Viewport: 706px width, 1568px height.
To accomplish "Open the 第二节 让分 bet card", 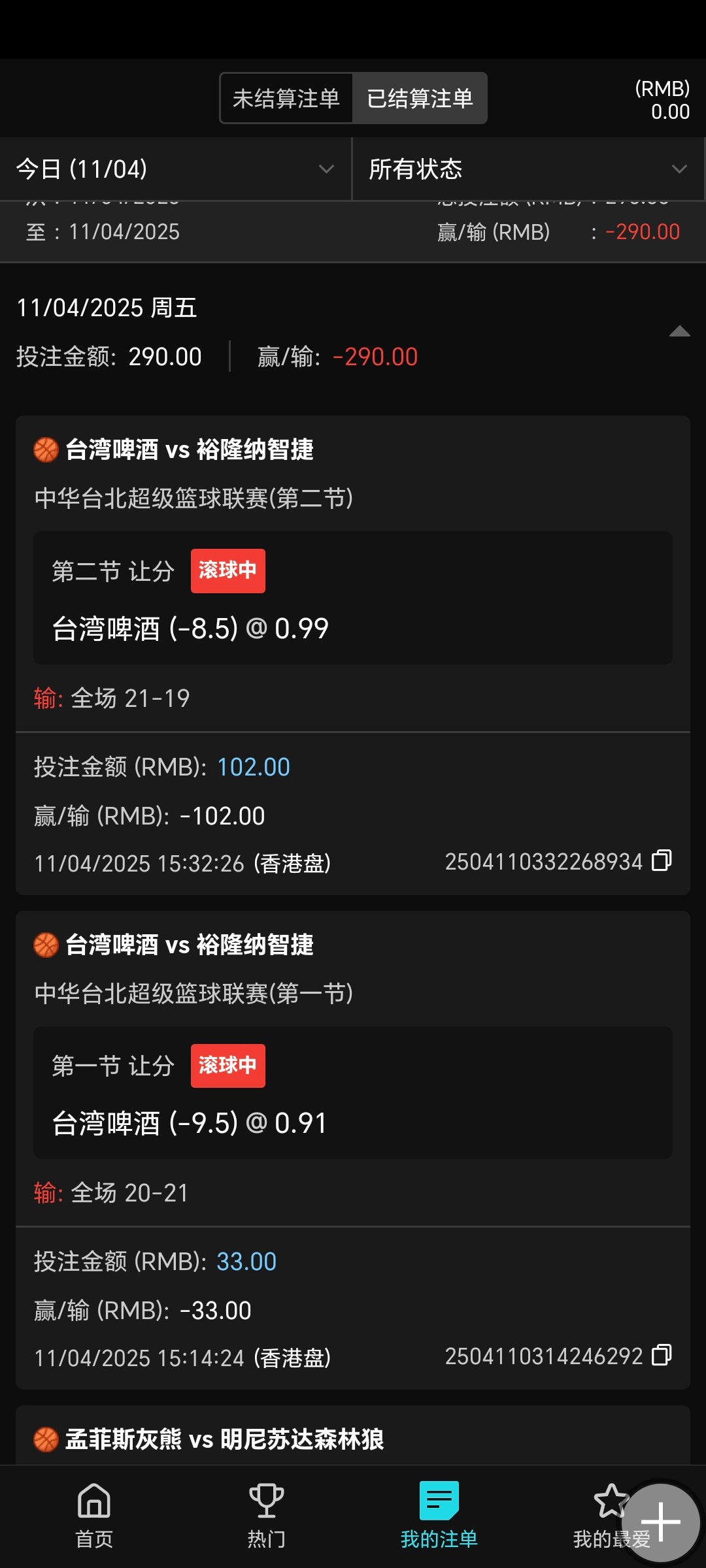I will [x=353, y=598].
